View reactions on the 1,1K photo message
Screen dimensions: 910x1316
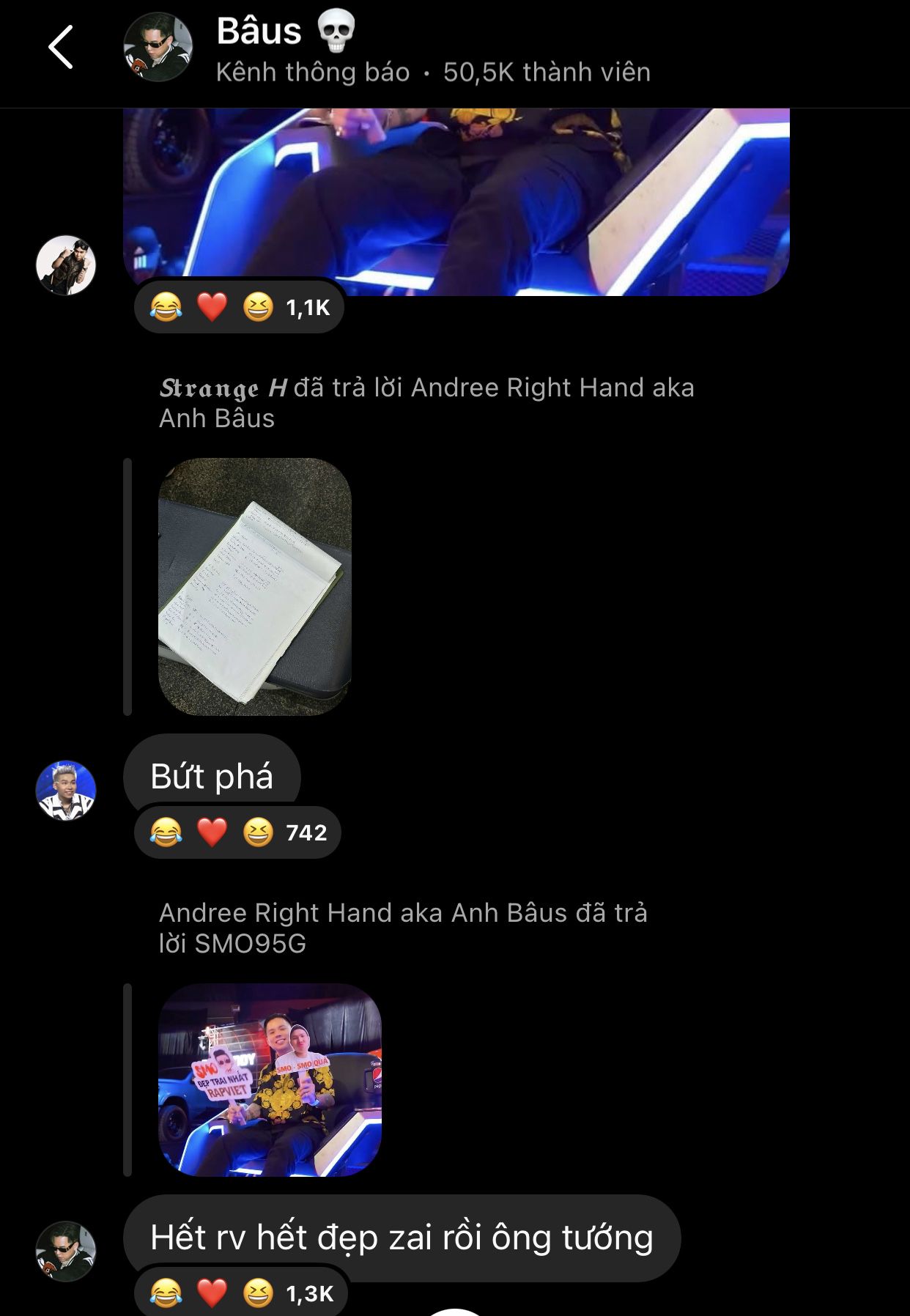pos(239,308)
